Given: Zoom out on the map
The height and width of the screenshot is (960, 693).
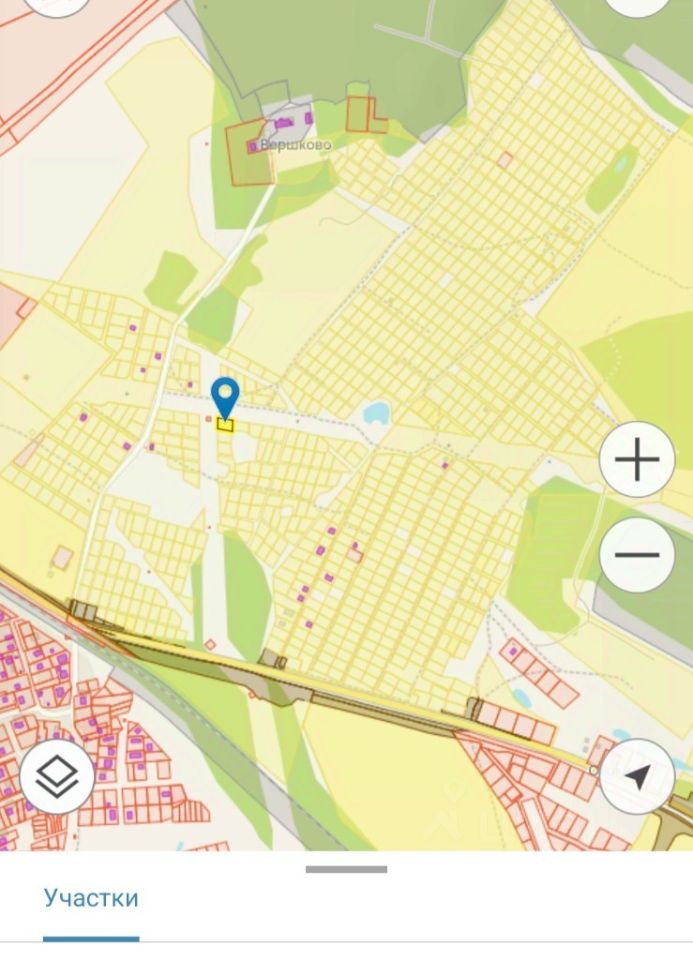Looking at the screenshot, I should coord(637,555).
